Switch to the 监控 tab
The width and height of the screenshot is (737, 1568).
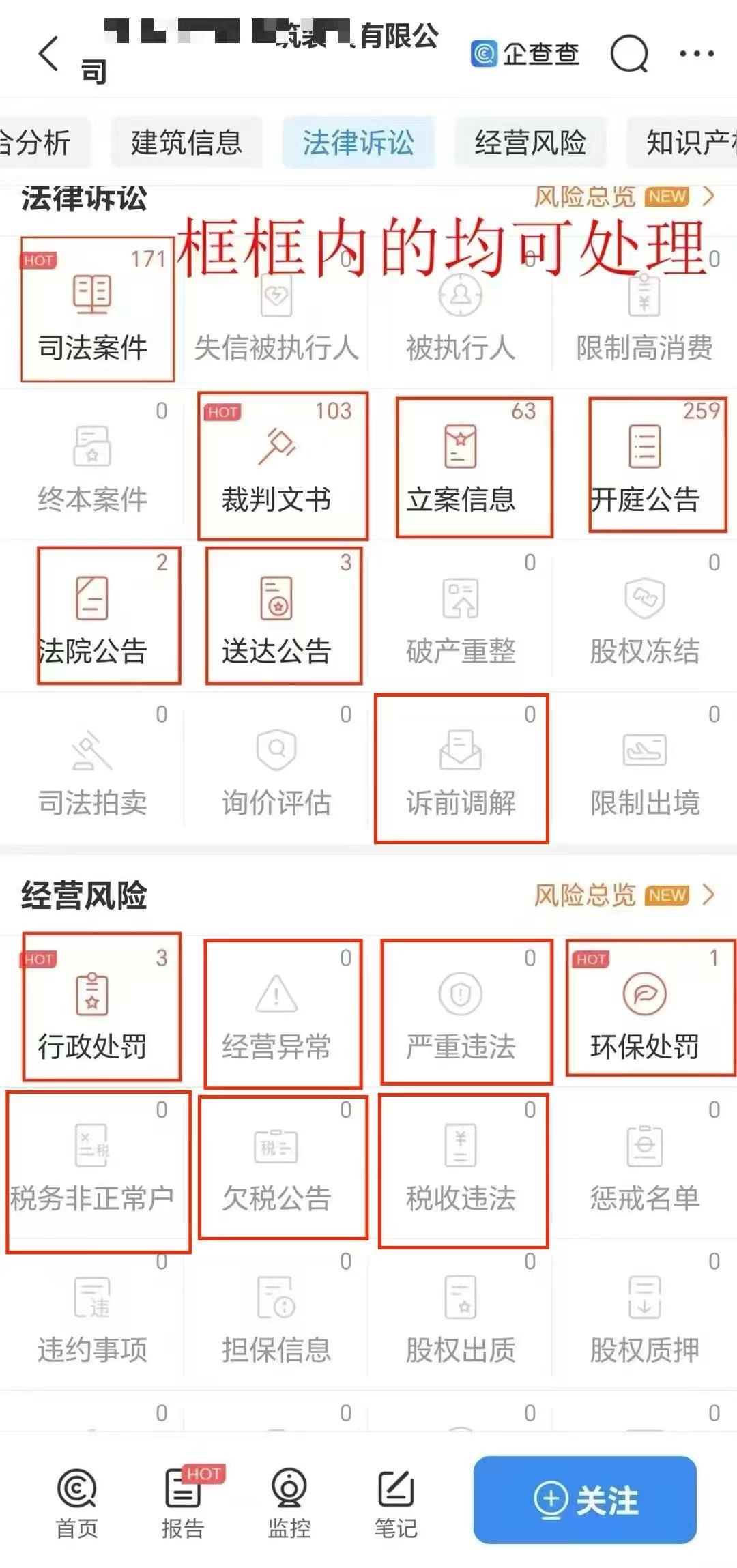(289, 1502)
